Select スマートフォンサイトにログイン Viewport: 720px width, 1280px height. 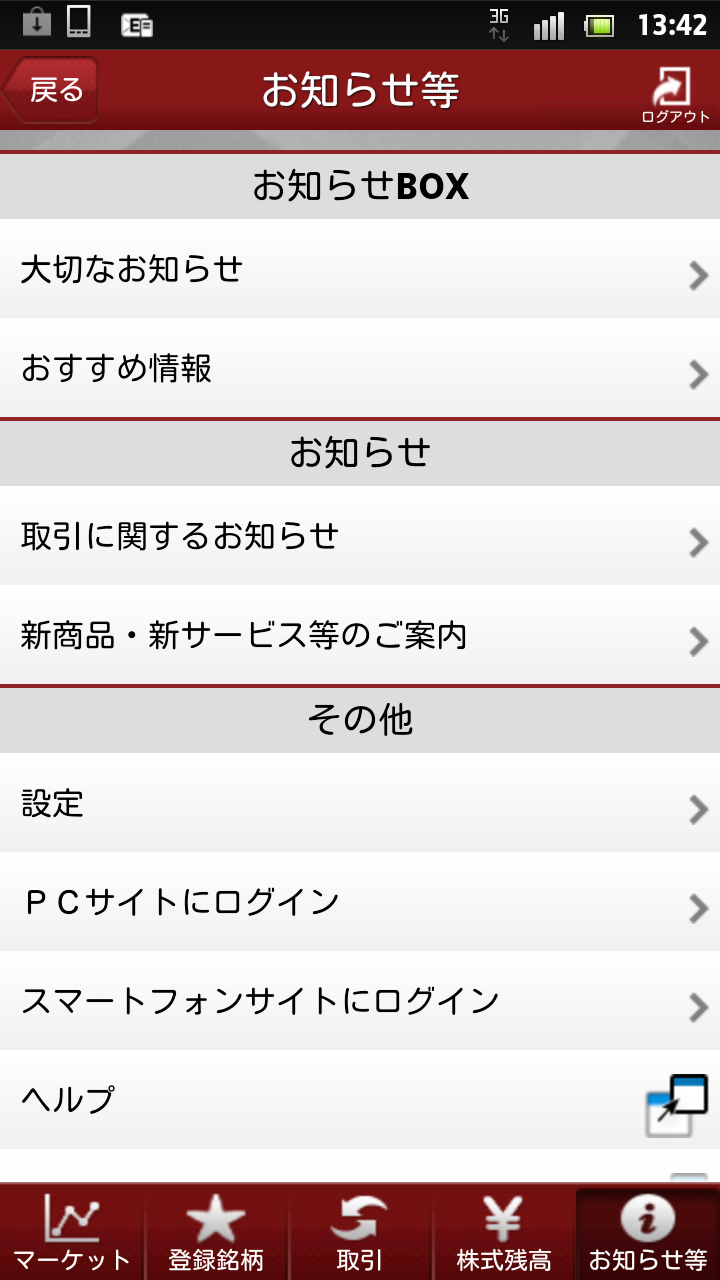point(360,1001)
